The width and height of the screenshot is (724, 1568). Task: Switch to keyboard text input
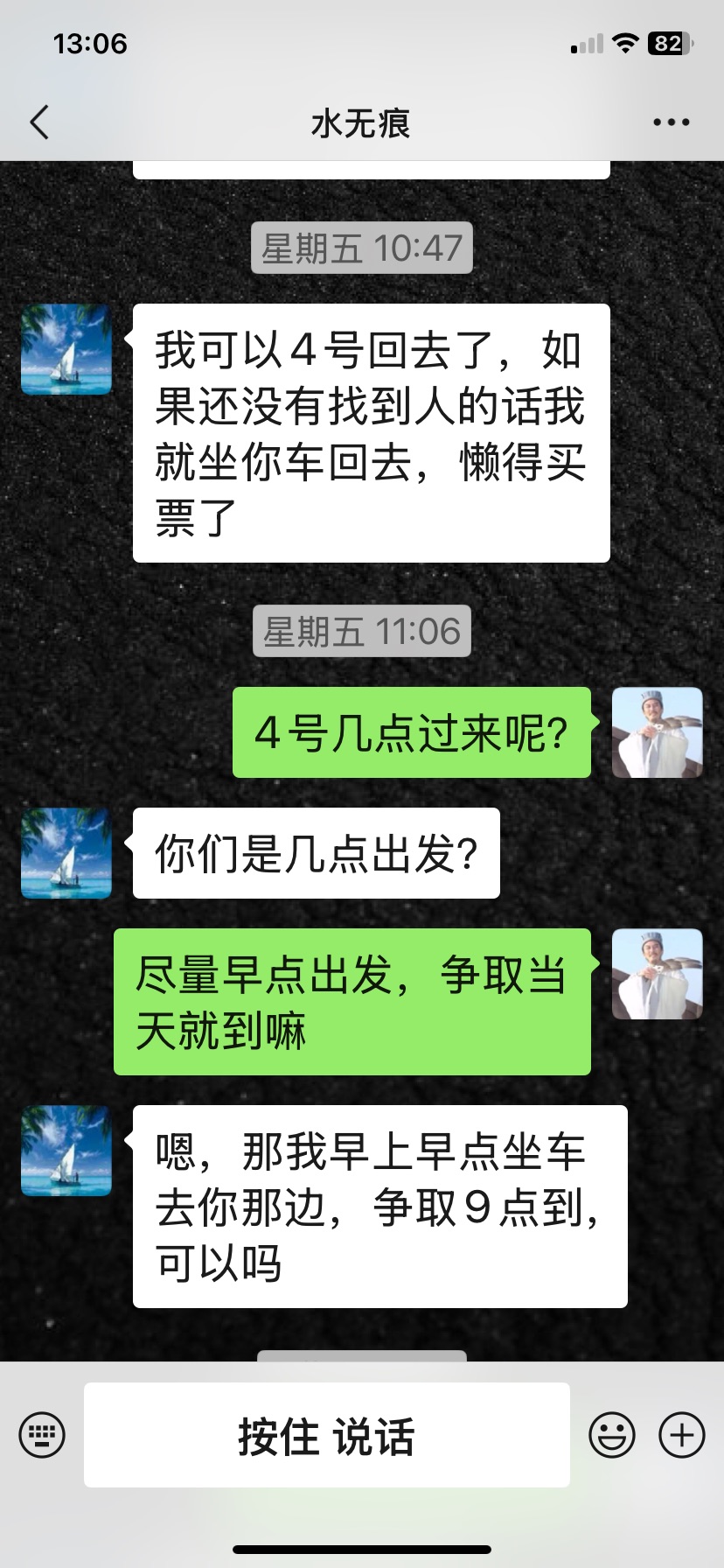(42, 1435)
